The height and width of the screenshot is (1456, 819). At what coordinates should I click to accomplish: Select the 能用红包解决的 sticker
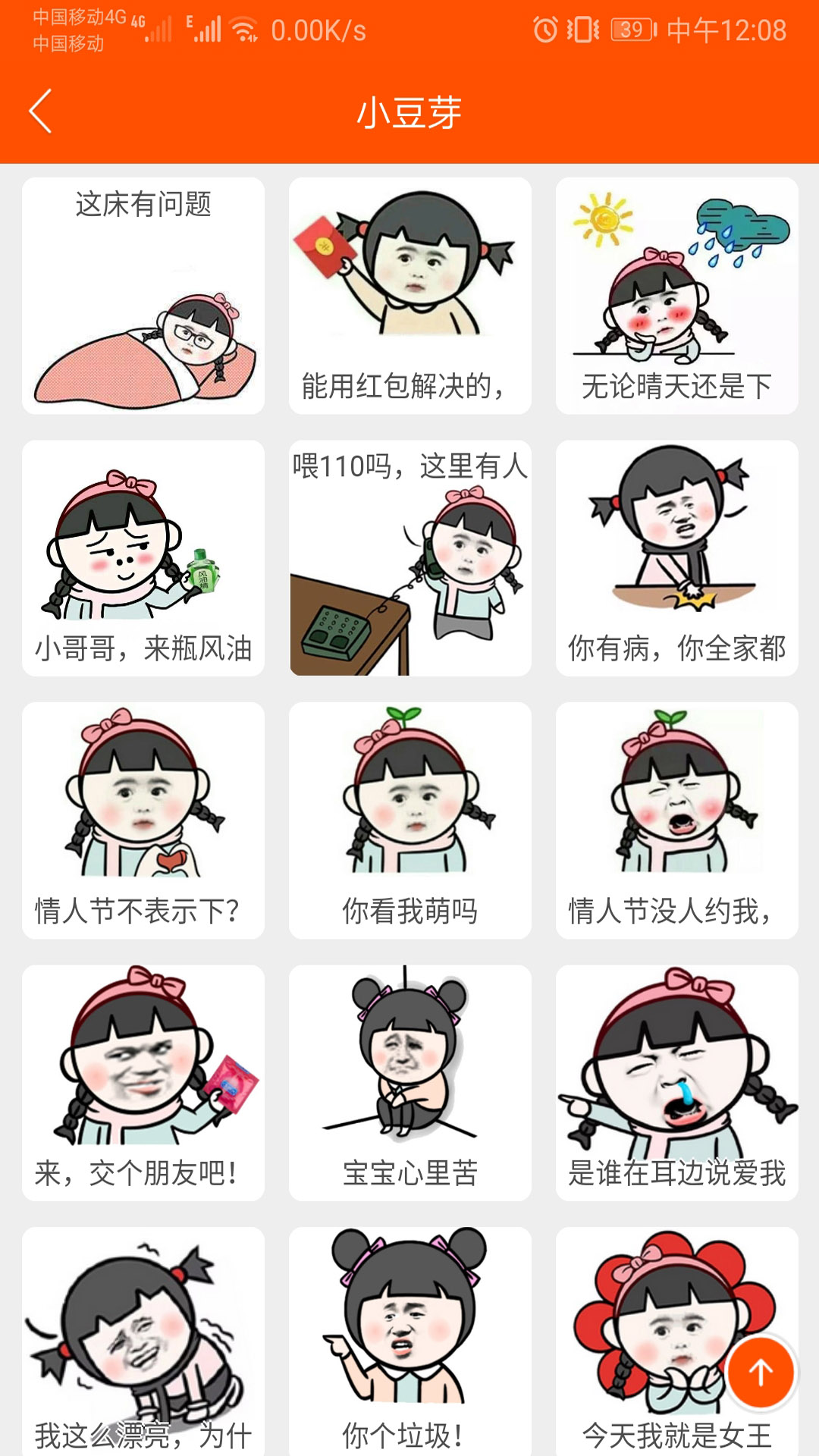pos(409,296)
